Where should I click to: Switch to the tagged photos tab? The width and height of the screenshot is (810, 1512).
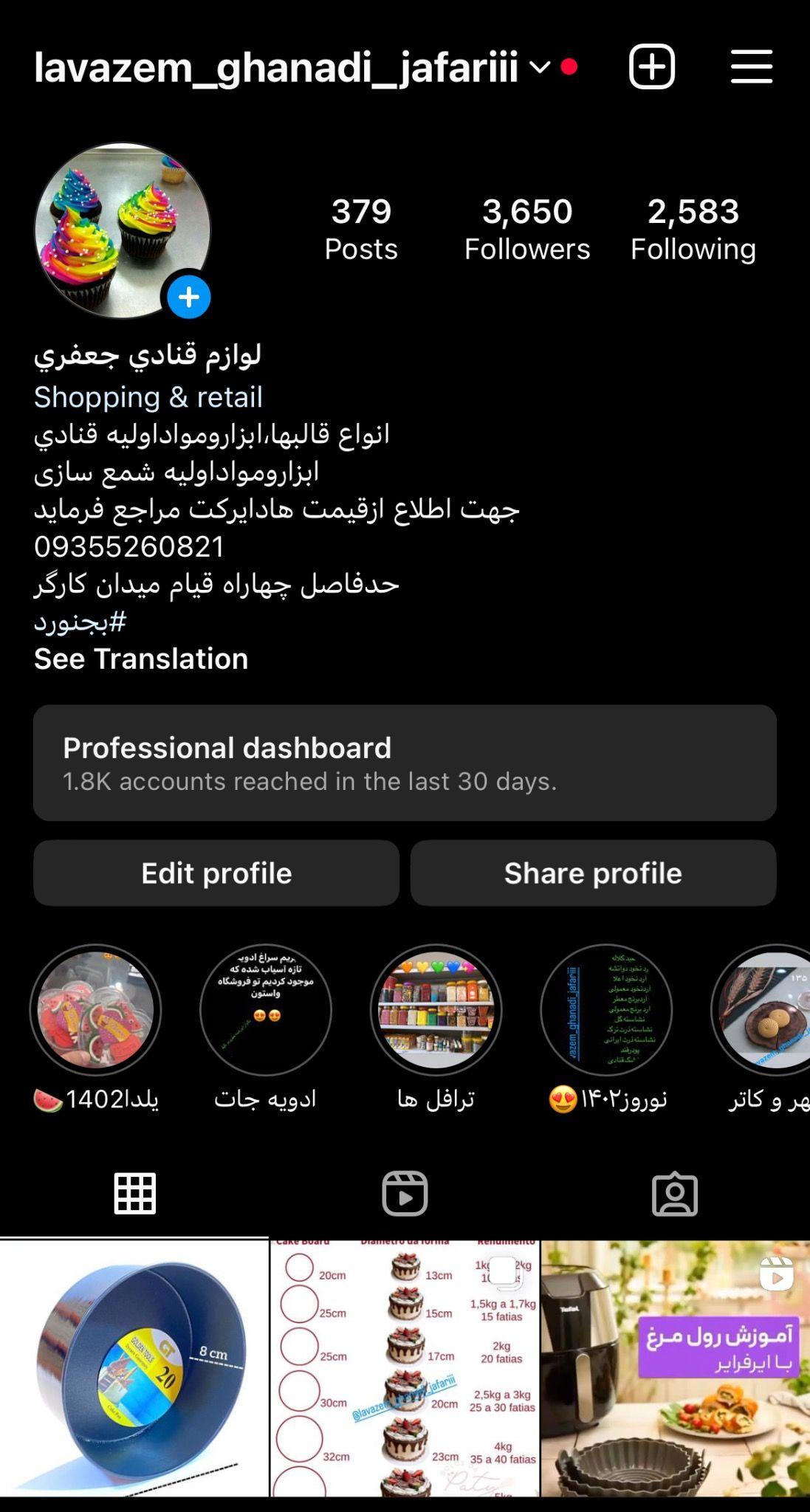click(x=675, y=1194)
